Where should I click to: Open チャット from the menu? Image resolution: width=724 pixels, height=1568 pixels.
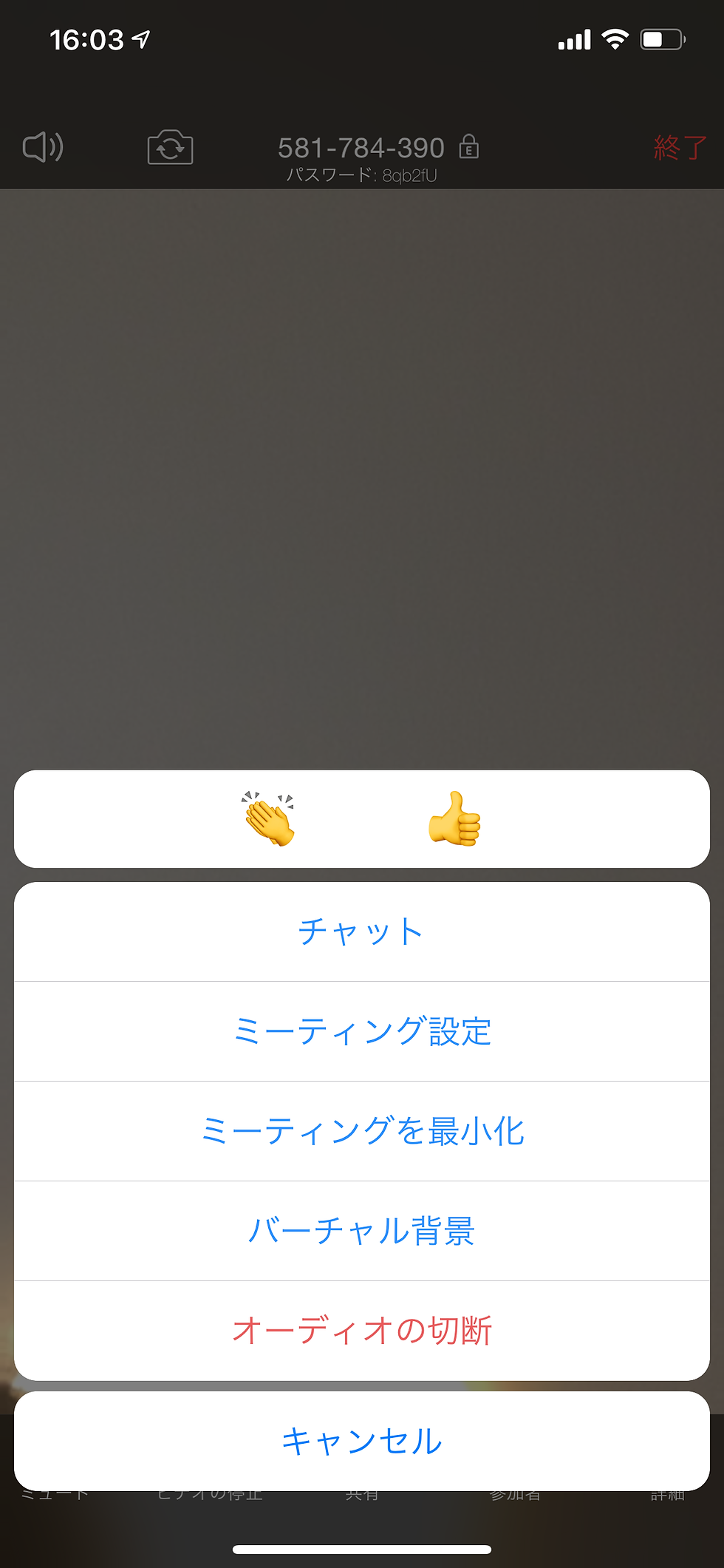pos(362,931)
